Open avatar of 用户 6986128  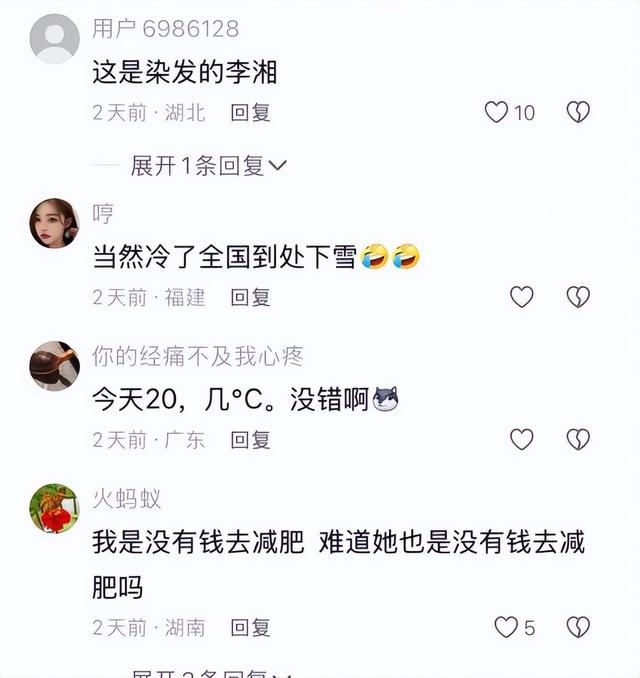(54, 39)
